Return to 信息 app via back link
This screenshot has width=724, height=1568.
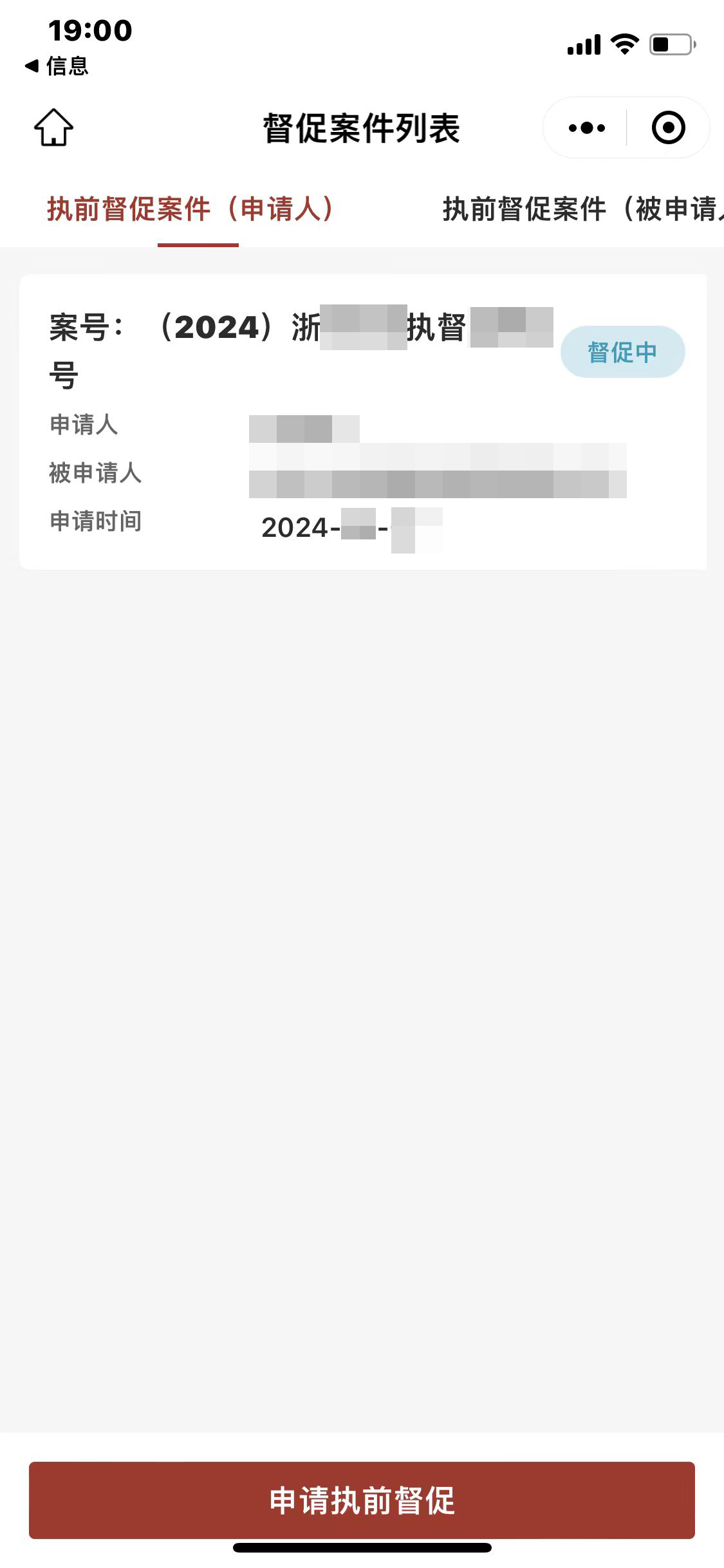[57, 66]
